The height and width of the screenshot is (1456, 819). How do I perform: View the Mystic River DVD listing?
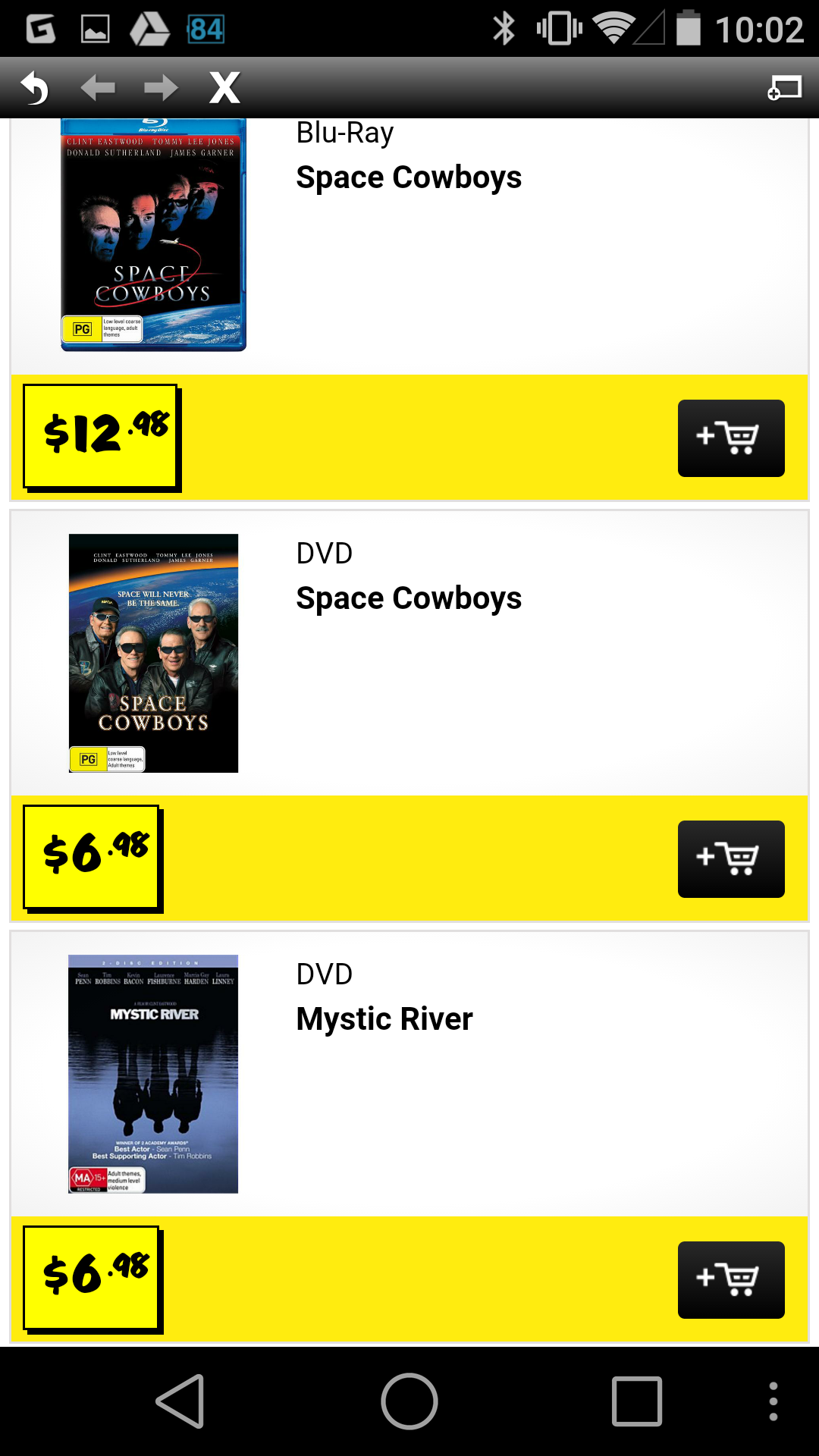[x=384, y=1019]
